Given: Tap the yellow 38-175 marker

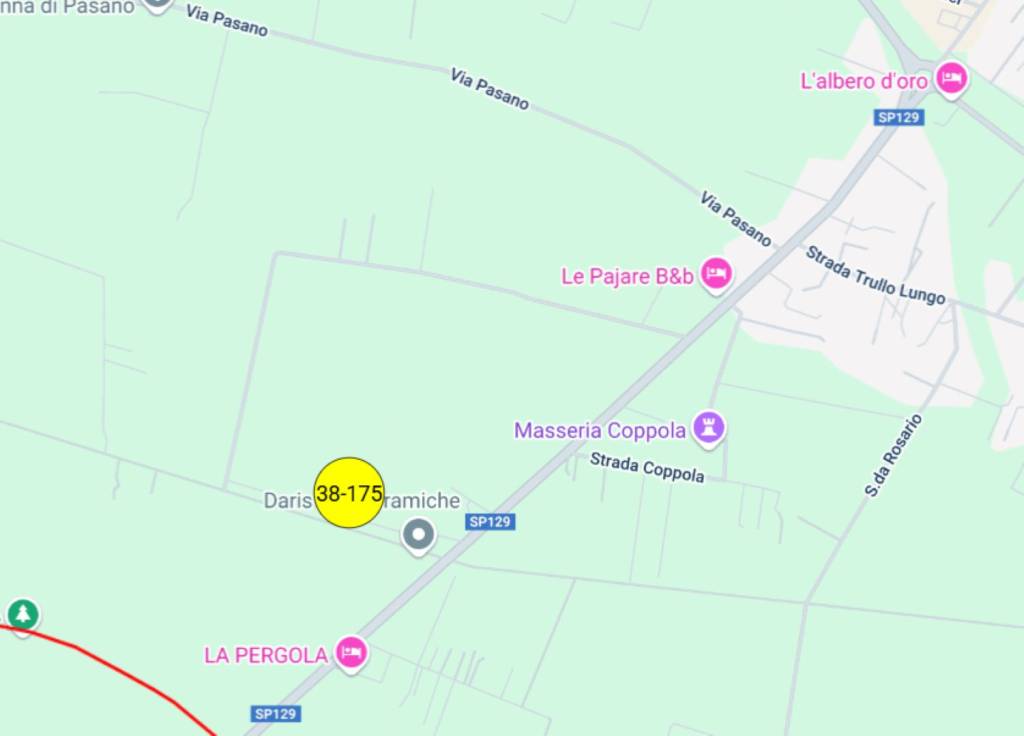Looking at the screenshot, I should (349, 492).
